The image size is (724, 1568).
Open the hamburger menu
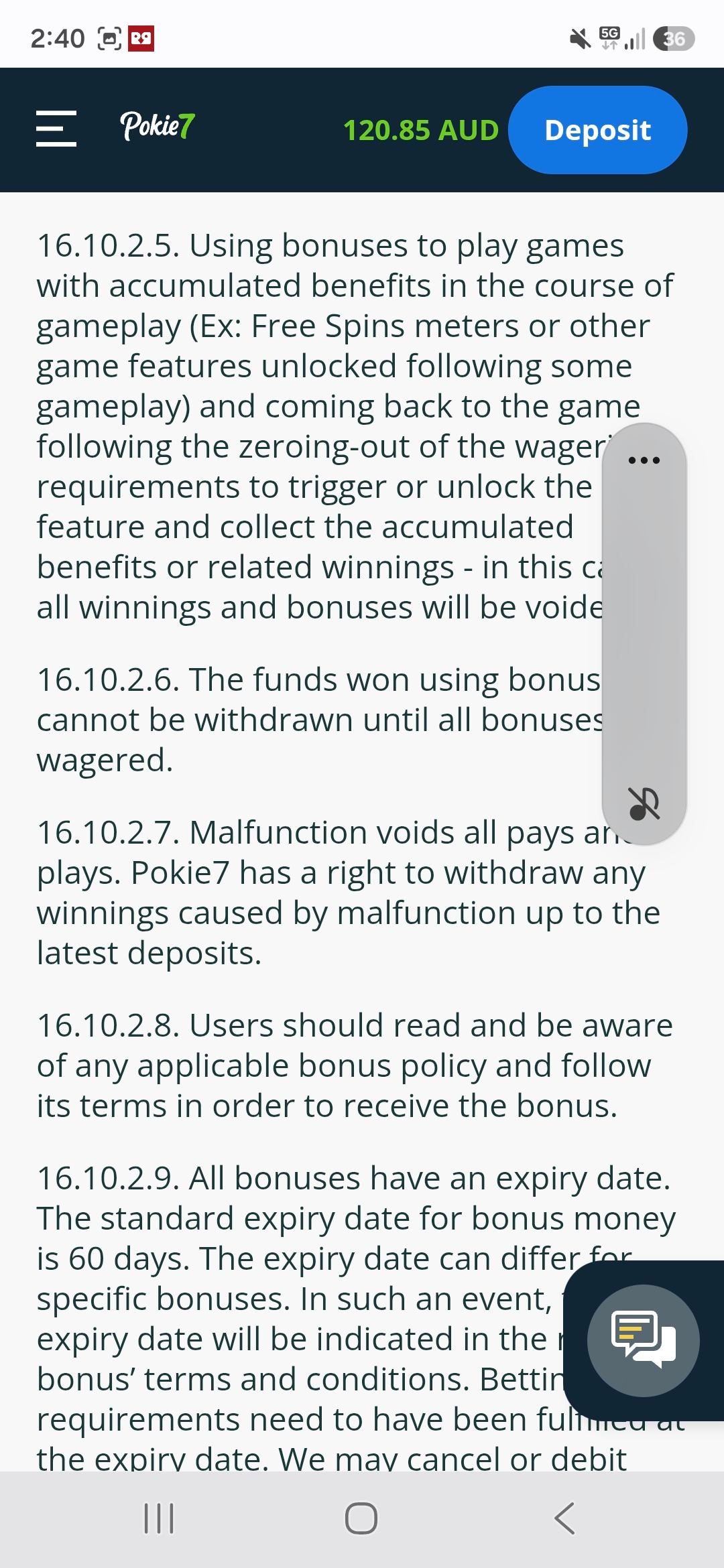point(56,129)
